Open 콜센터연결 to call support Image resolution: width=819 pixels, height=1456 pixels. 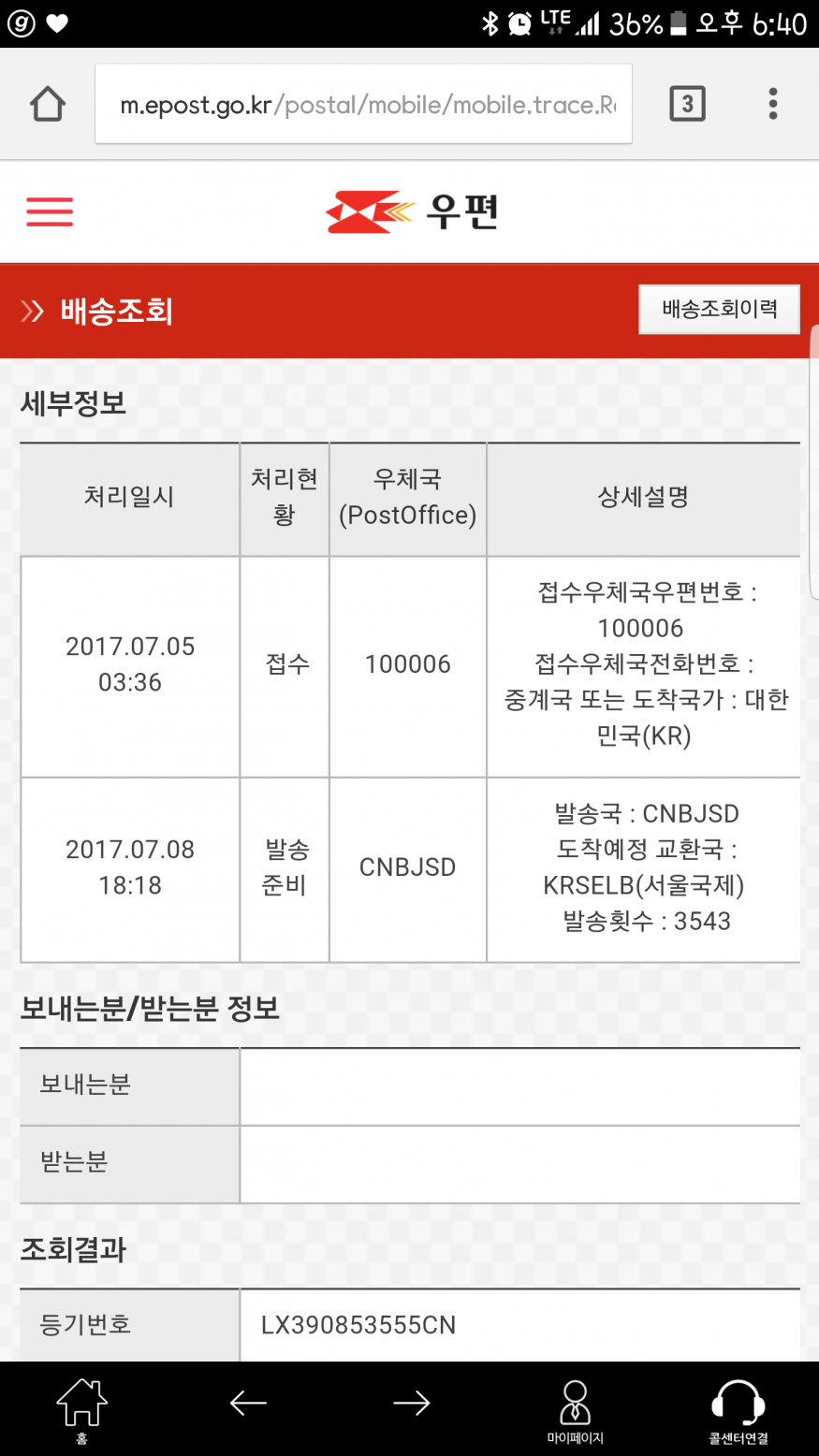point(739,1409)
